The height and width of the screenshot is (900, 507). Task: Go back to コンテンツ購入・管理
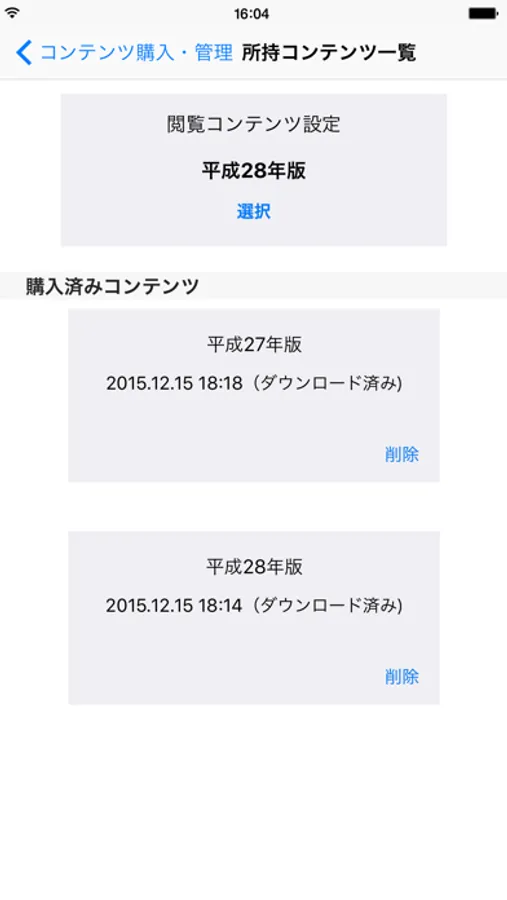tap(124, 52)
